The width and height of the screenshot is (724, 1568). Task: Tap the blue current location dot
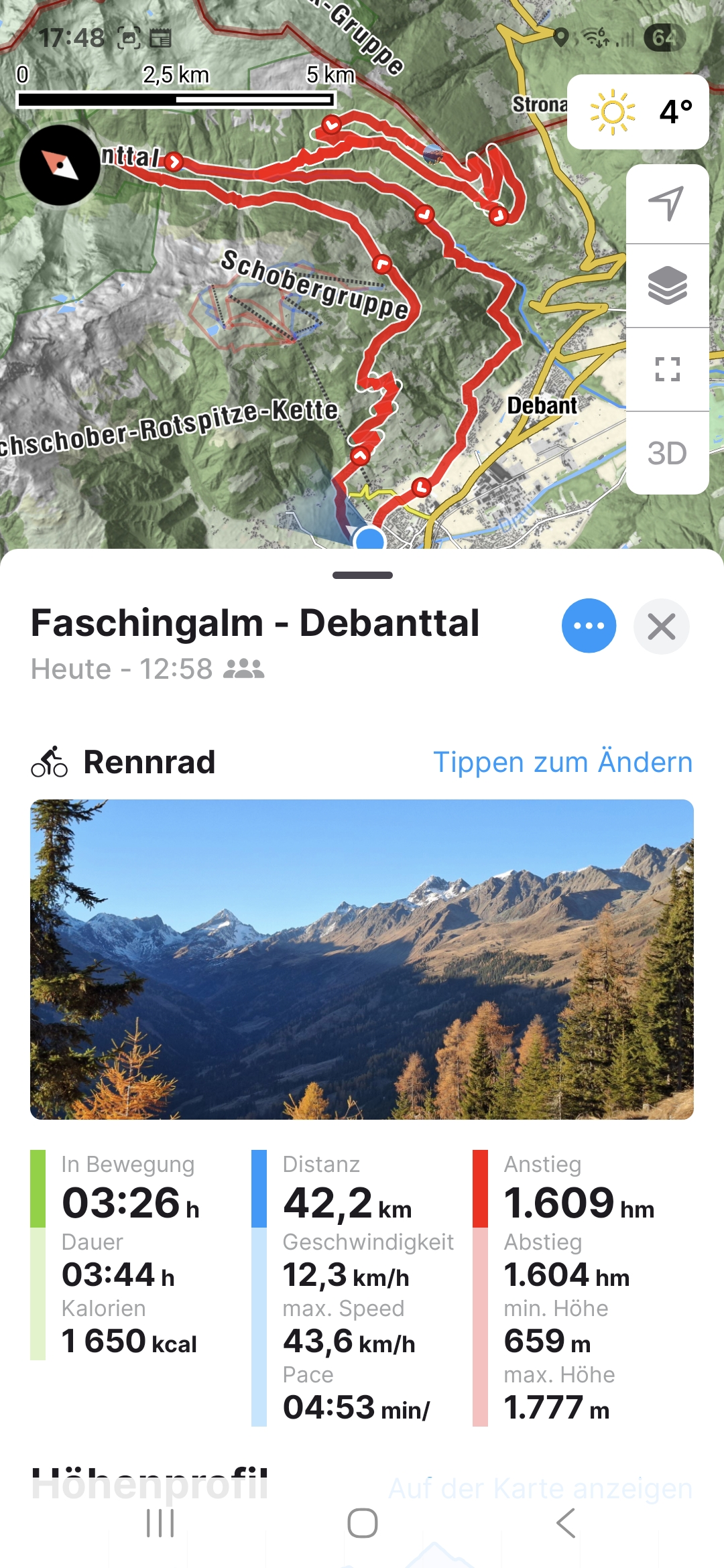coord(369,539)
